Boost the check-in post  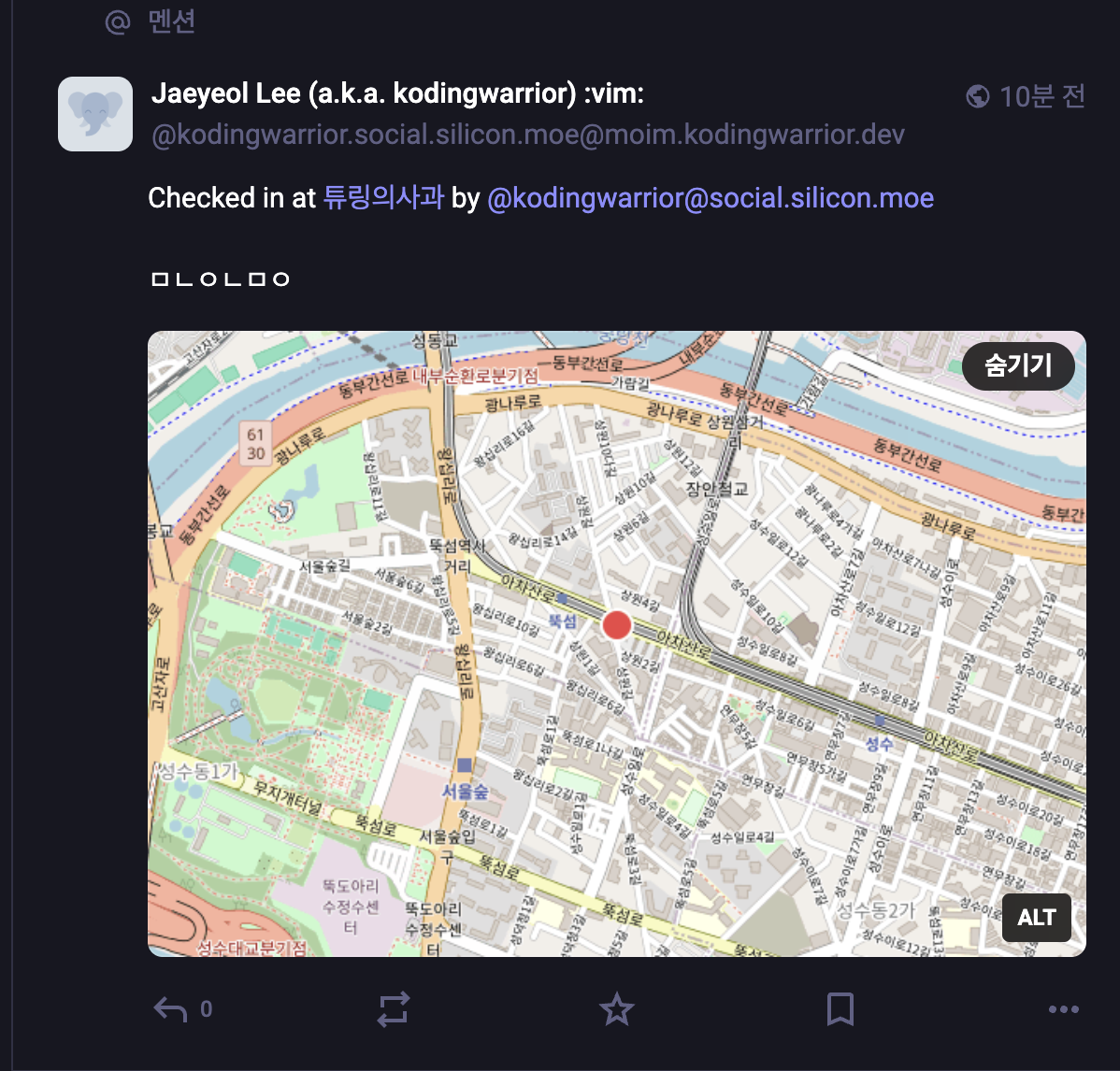click(393, 1009)
